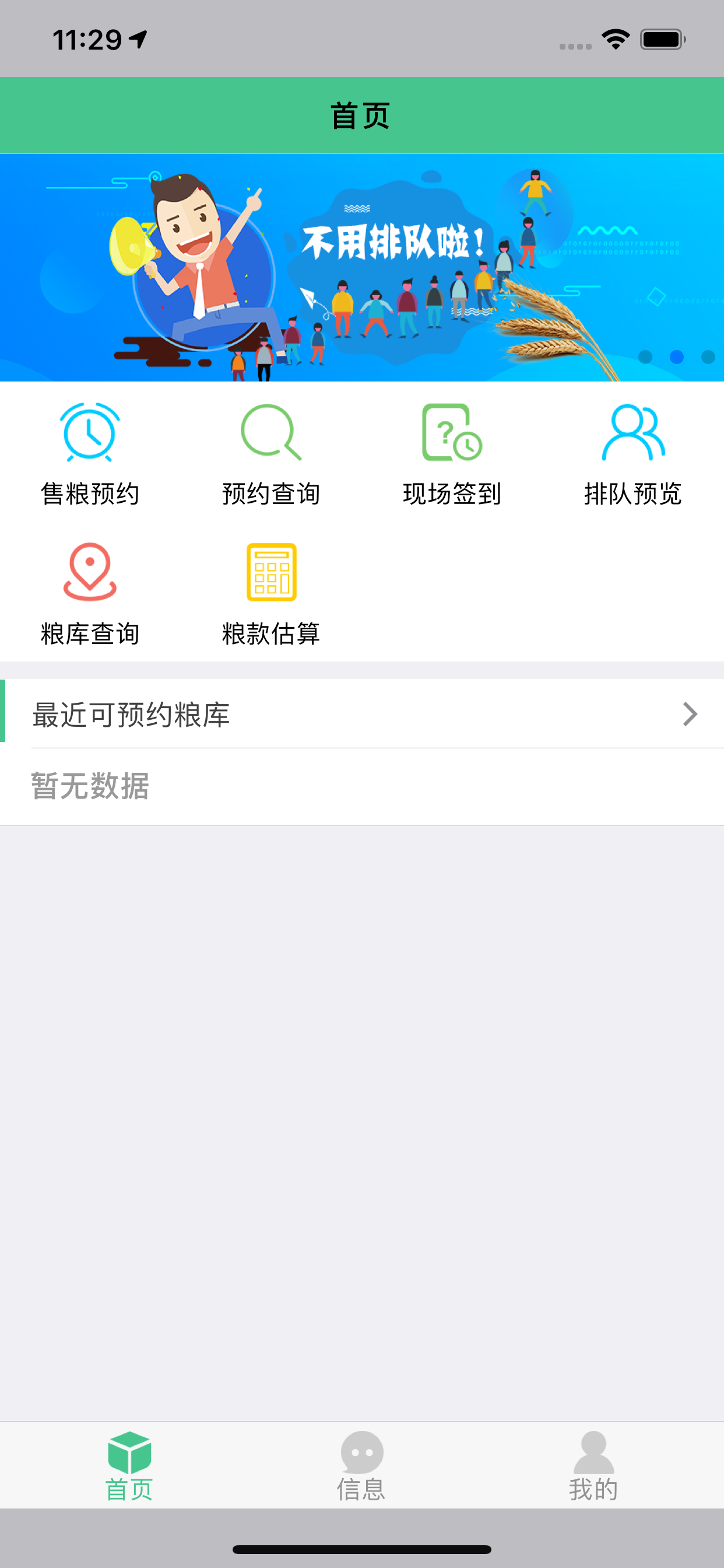Switch to the 我的 tab
The height and width of the screenshot is (1568, 724).
click(594, 1466)
